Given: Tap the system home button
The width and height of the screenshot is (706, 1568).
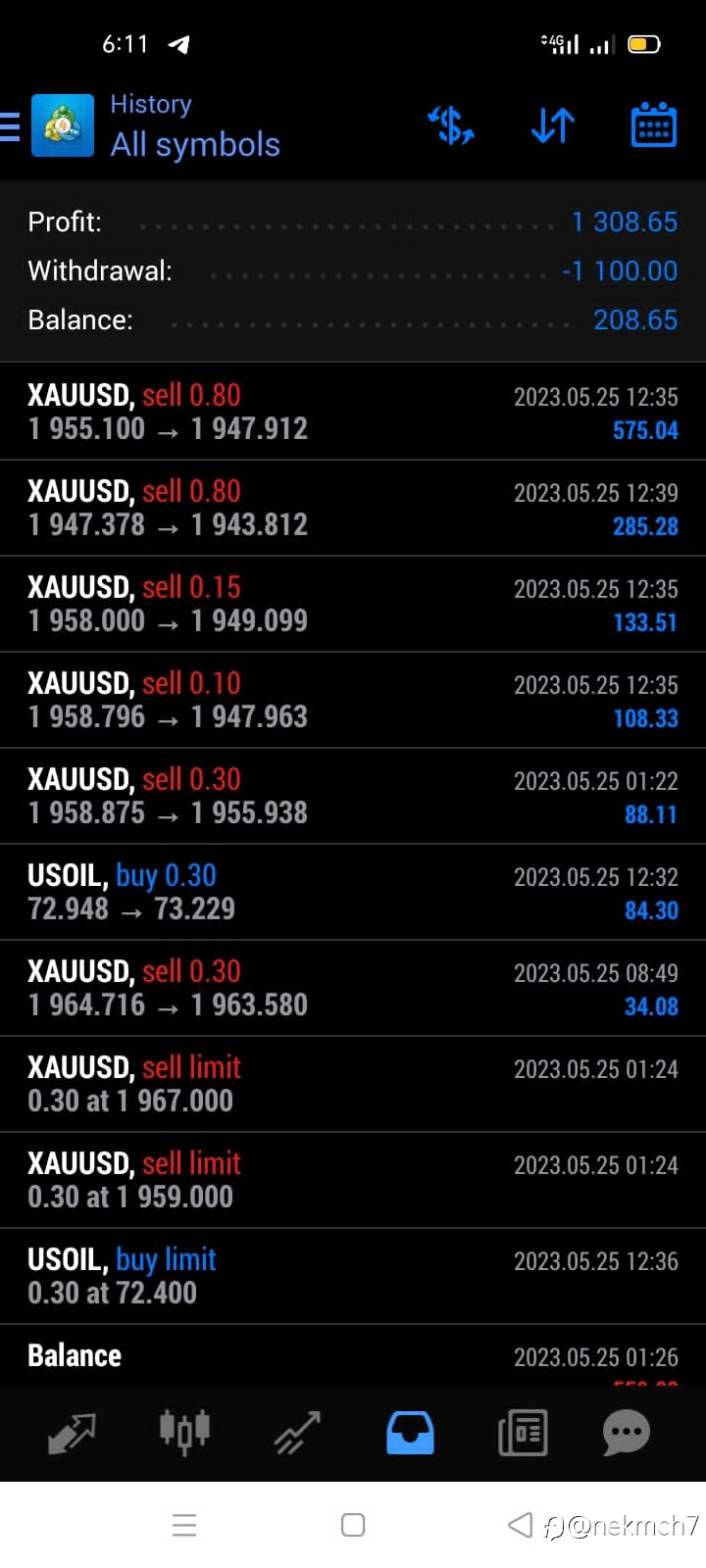Looking at the screenshot, I should click(353, 1525).
